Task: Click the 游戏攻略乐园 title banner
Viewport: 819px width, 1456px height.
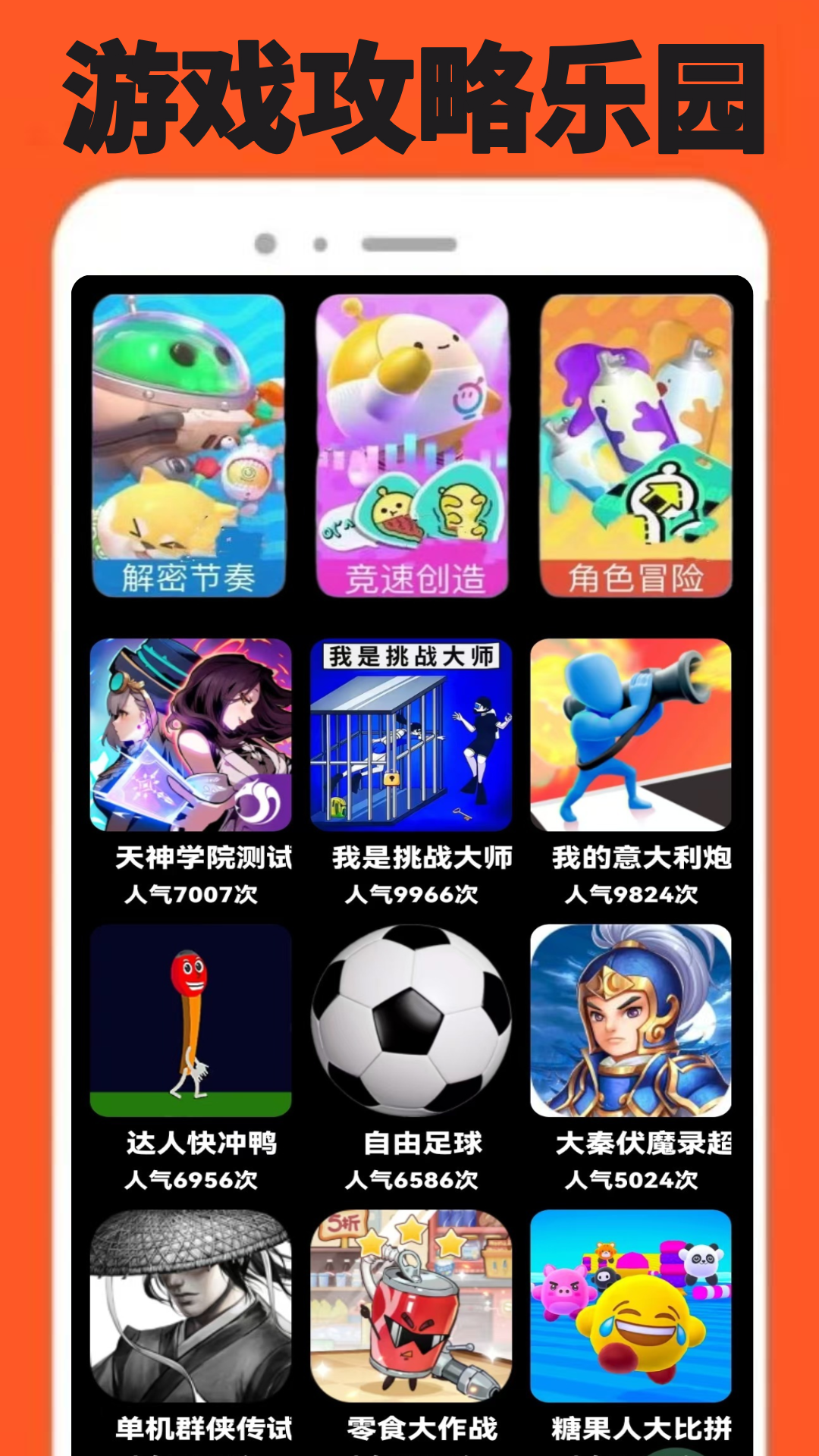Action: click(409, 91)
